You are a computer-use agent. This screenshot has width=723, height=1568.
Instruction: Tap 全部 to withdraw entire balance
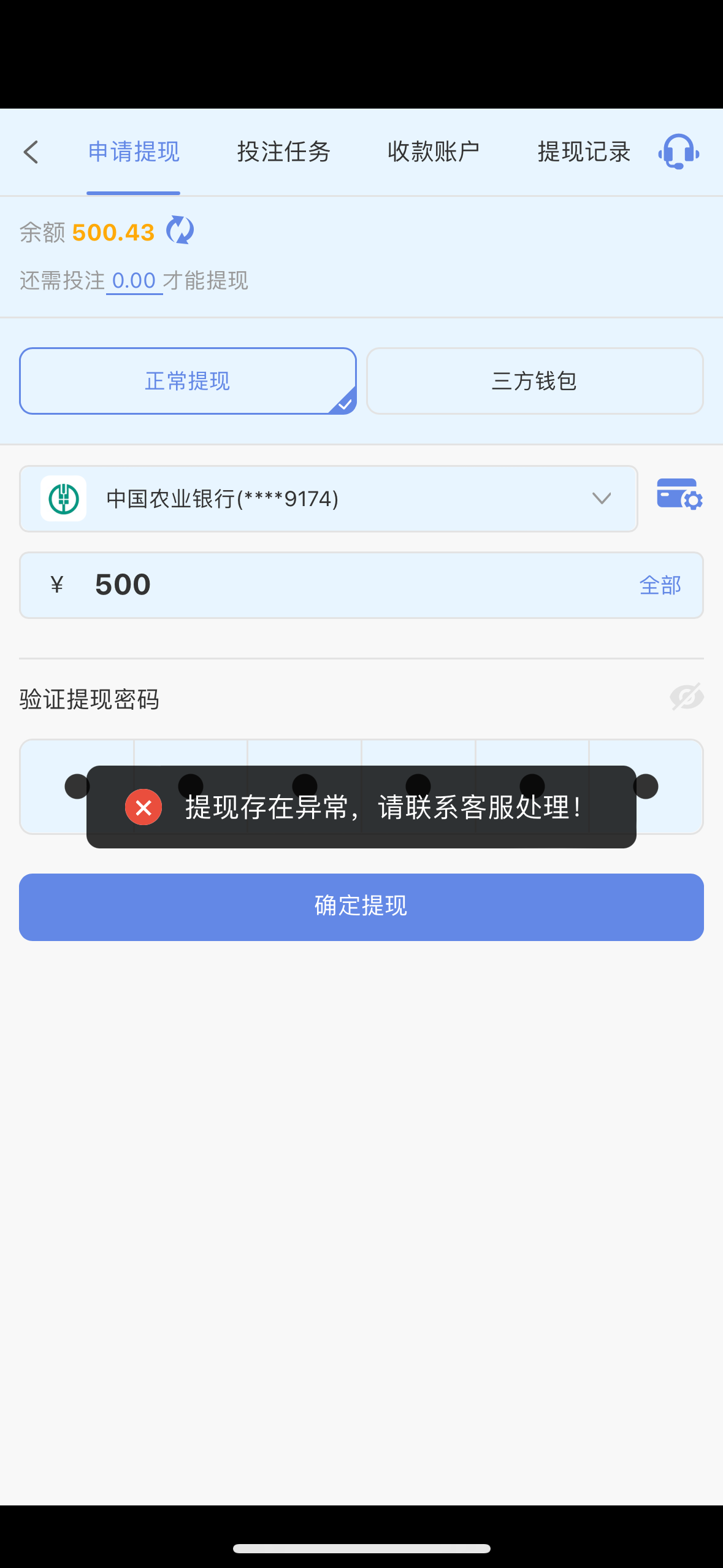point(660,585)
